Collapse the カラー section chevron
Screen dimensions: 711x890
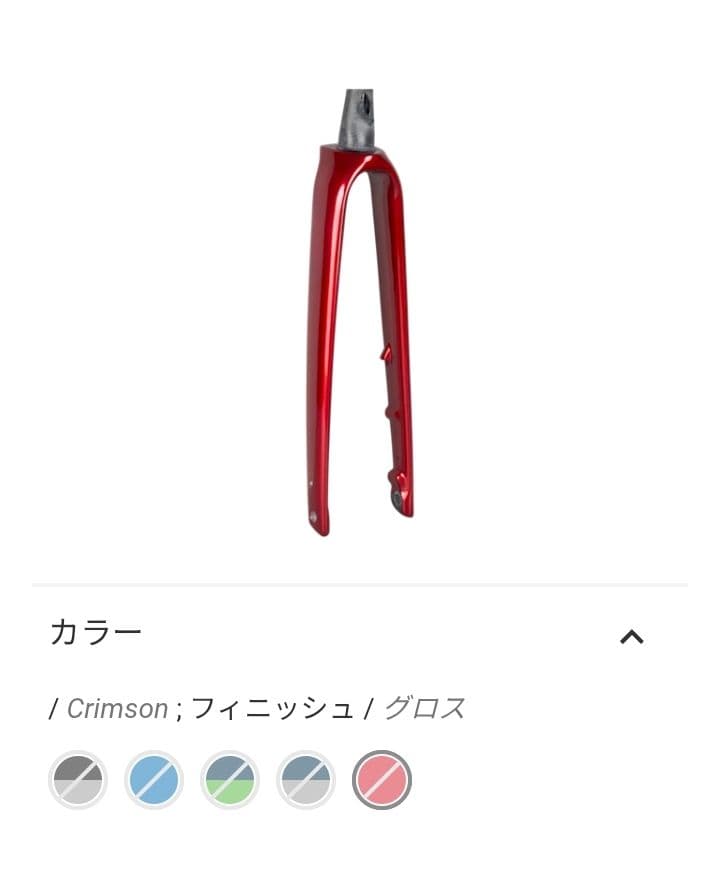(x=631, y=637)
